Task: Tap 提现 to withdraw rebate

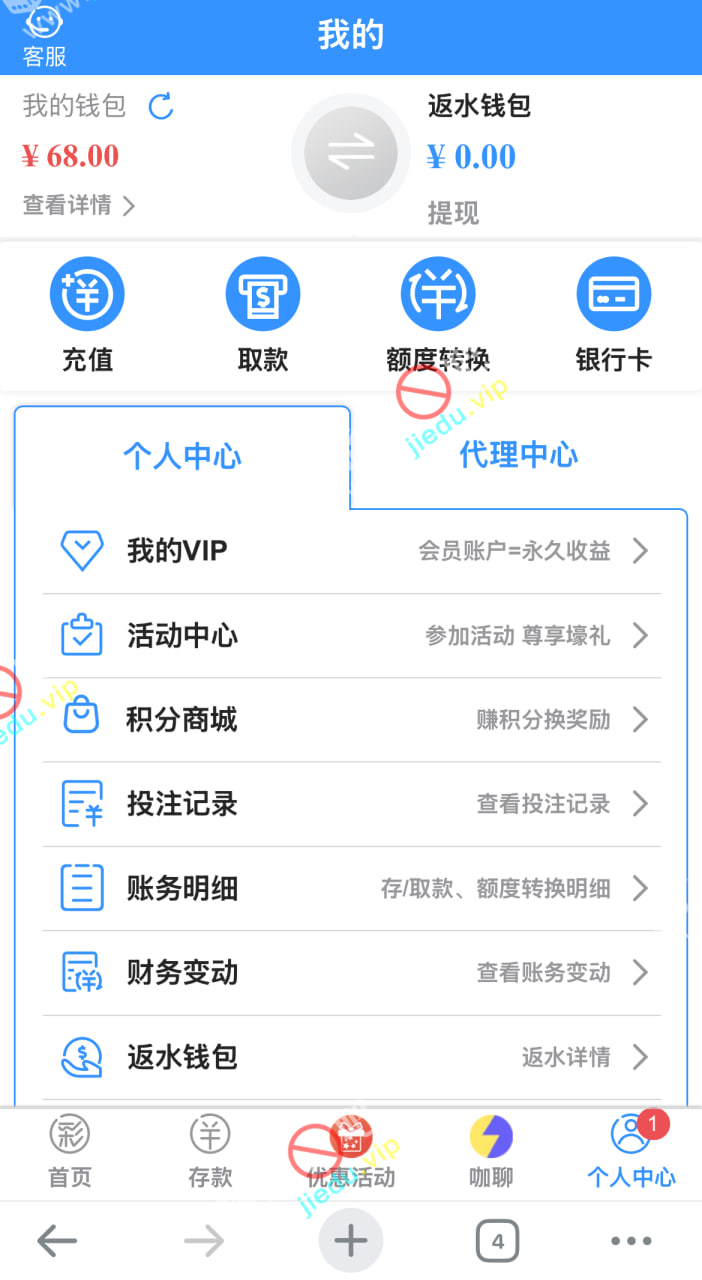Action: (x=453, y=213)
